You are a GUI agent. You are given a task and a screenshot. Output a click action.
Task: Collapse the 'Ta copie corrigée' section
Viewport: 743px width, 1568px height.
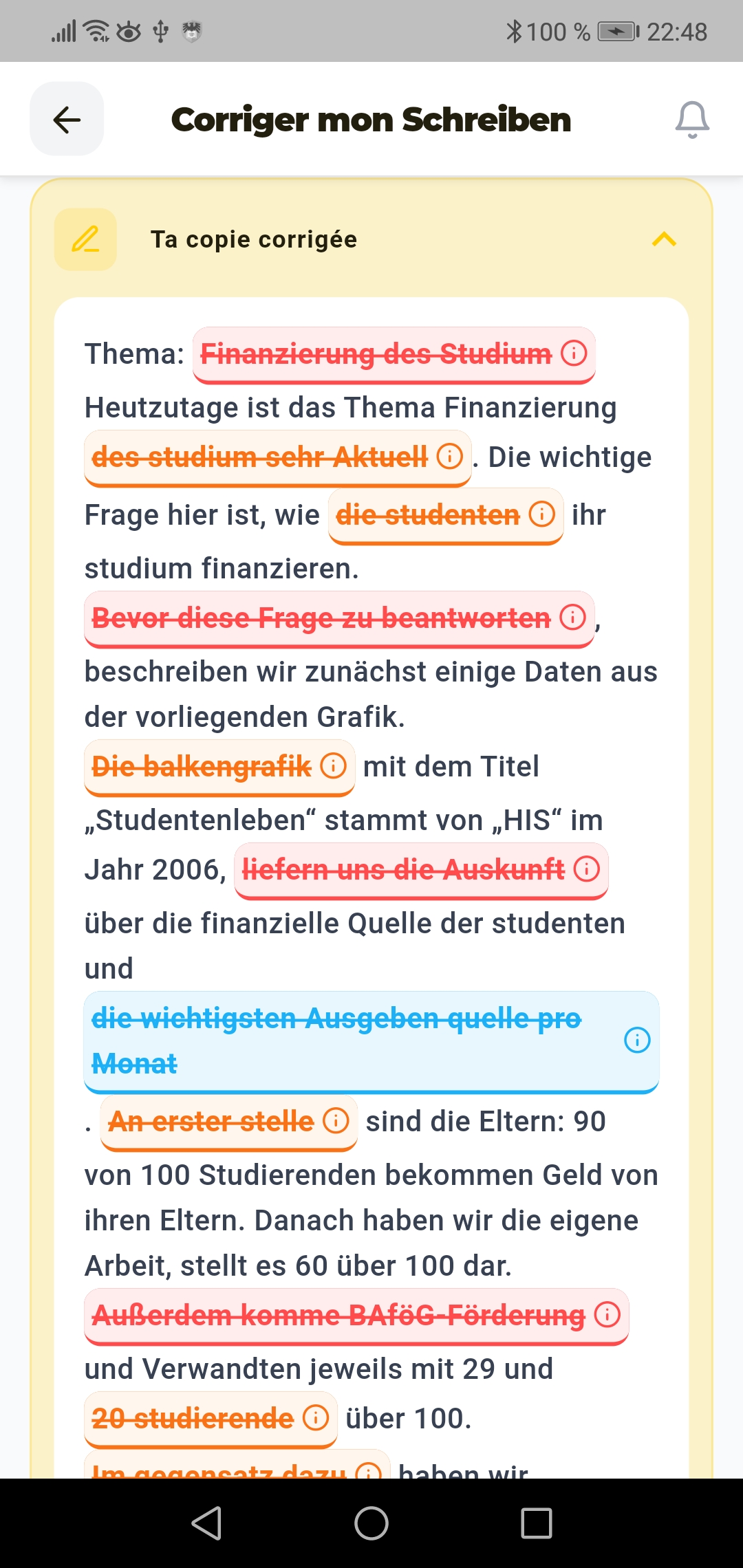[x=664, y=239]
